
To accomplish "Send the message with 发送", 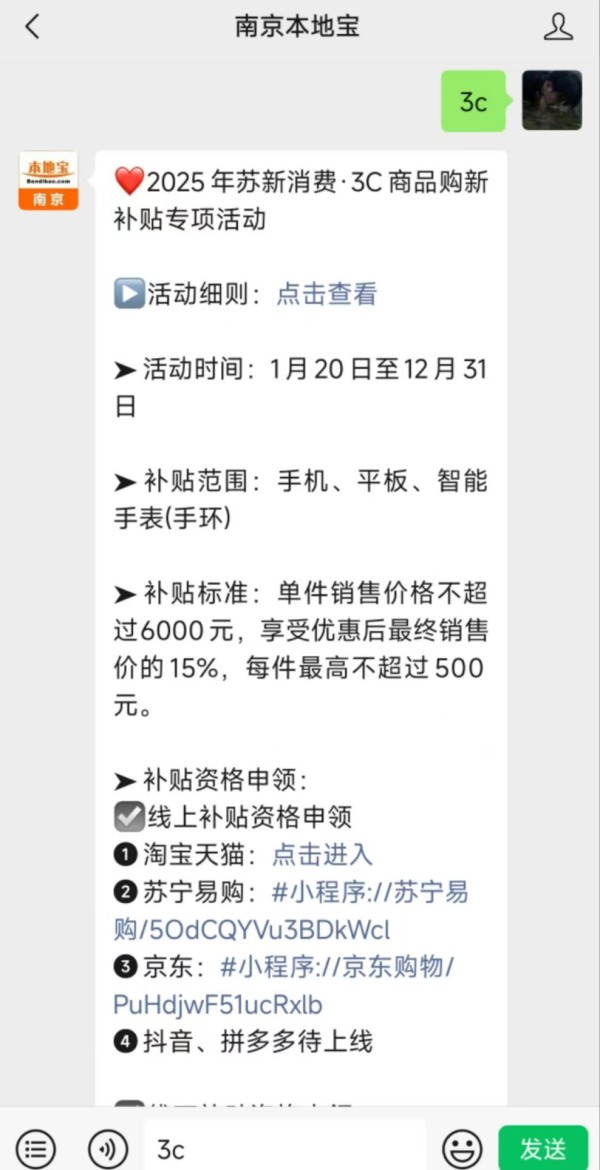I will coord(543,1148).
